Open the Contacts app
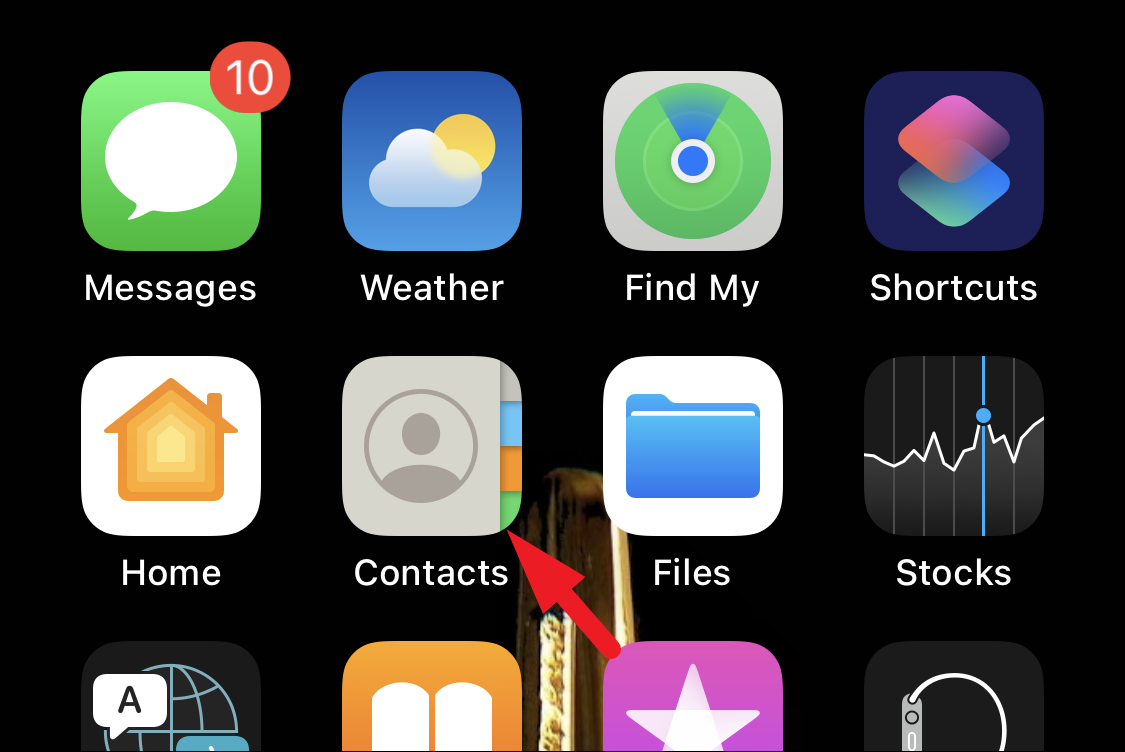The width and height of the screenshot is (1125, 752). coord(431,446)
